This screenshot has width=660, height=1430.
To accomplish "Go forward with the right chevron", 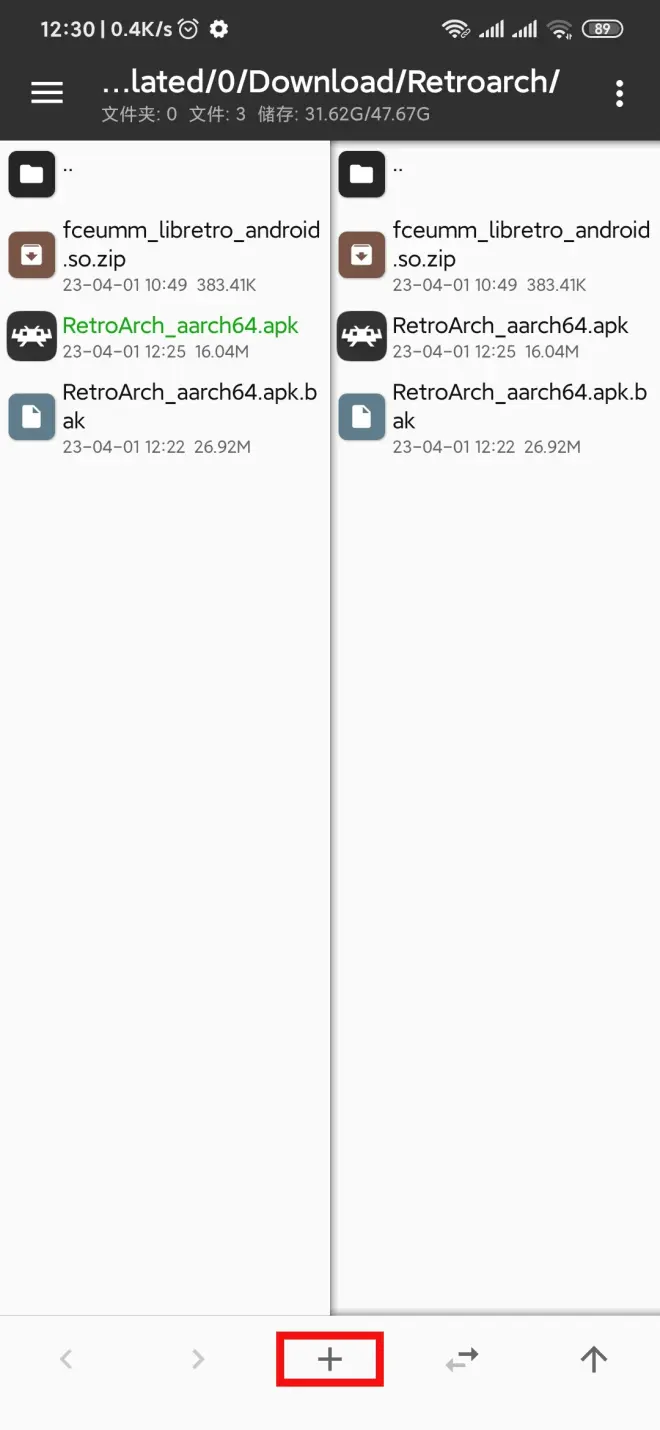I will [x=198, y=1359].
